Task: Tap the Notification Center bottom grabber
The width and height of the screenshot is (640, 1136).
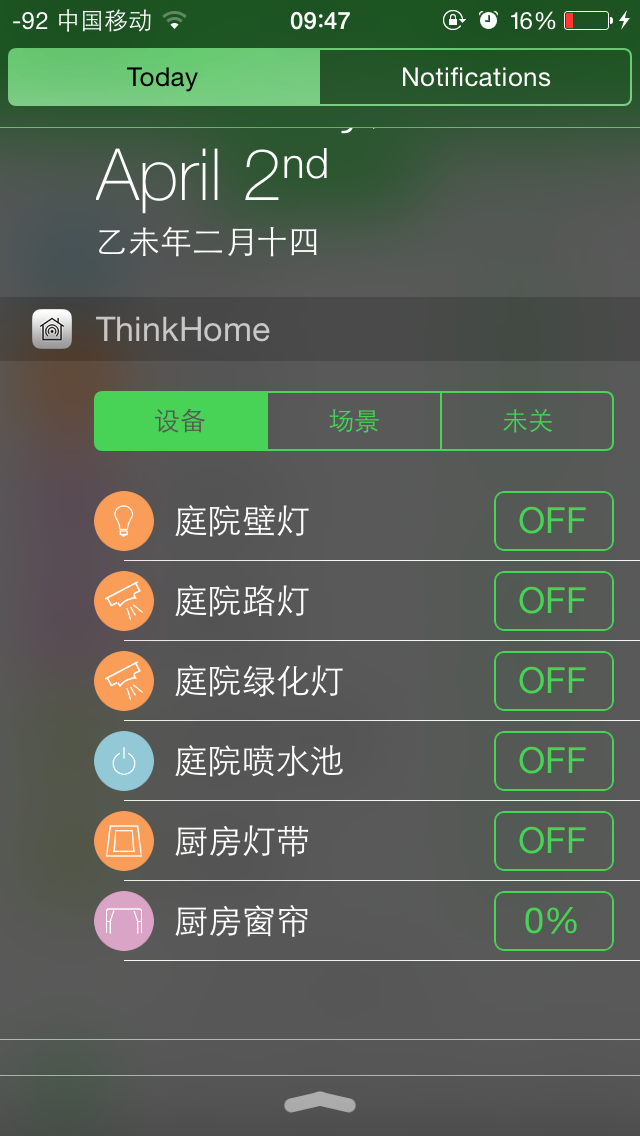Action: pyautogui.click(x=320, y=1103)
